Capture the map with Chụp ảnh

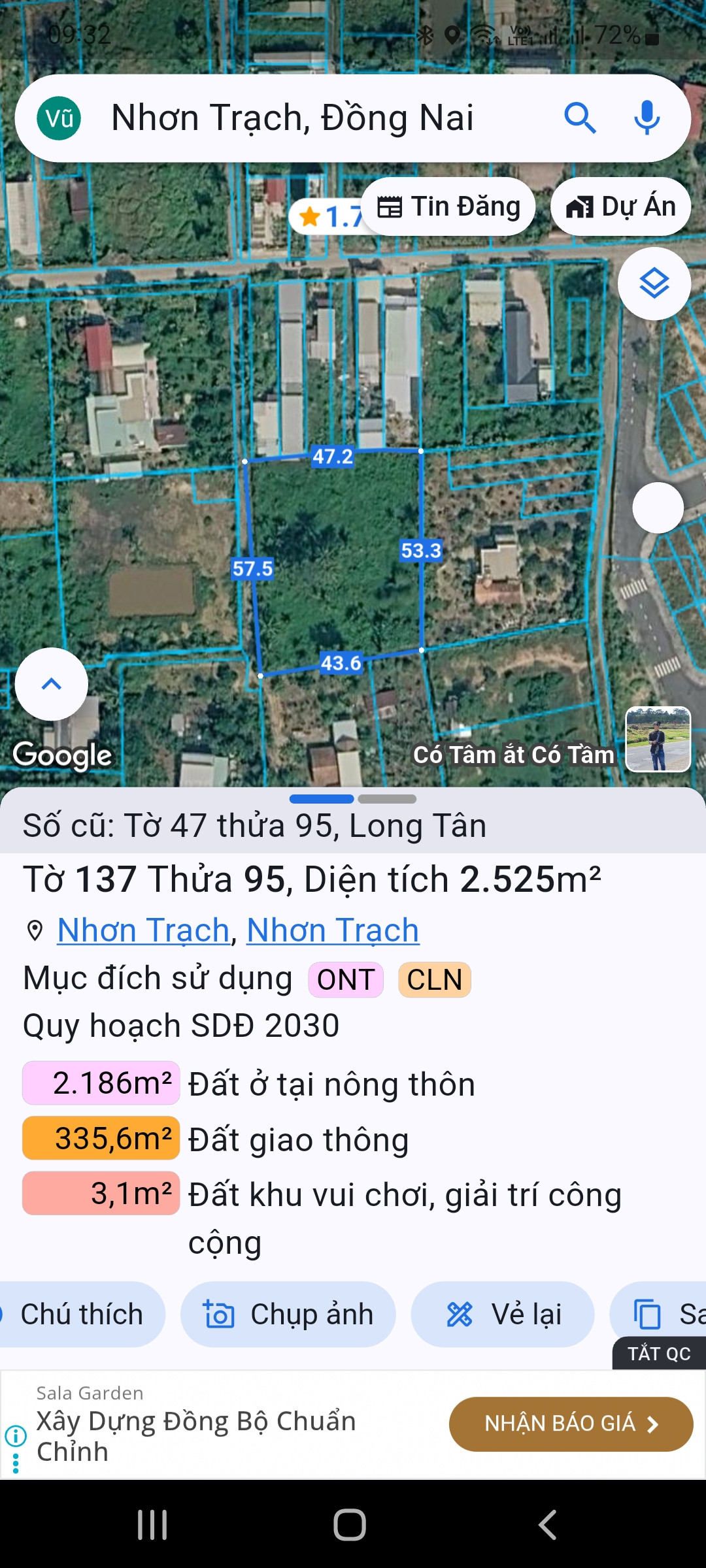(288, 1314)
